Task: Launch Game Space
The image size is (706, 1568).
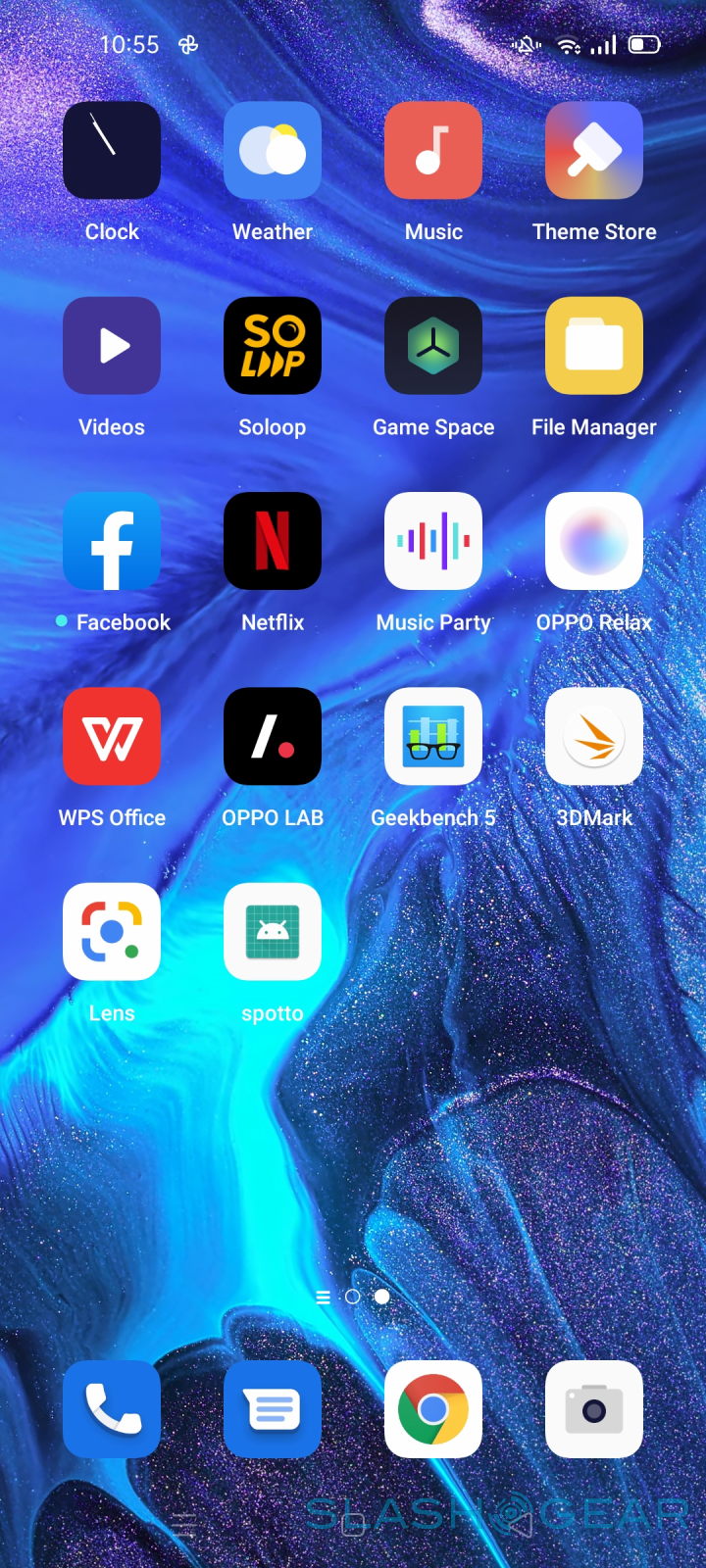Action: 433,346
